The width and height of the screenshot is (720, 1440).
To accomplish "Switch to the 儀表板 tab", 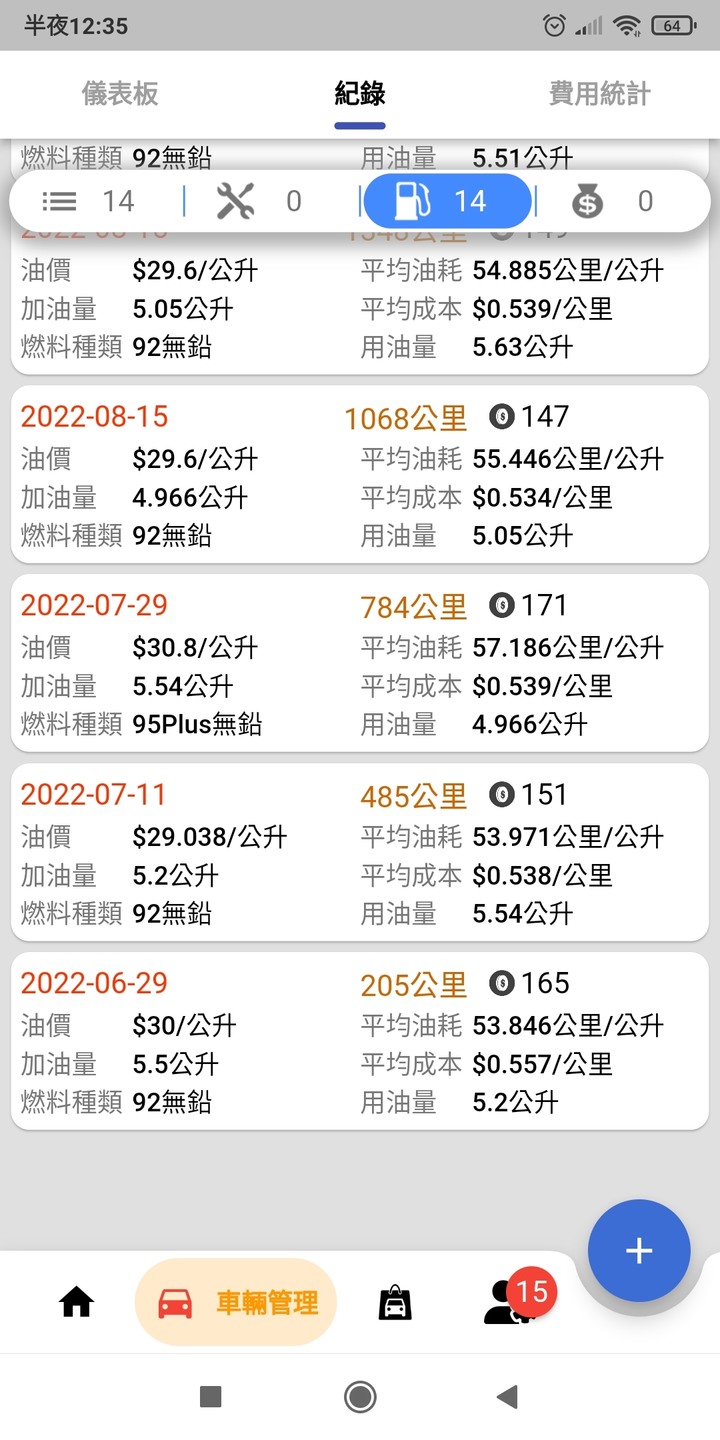I will tap(120, 94).
